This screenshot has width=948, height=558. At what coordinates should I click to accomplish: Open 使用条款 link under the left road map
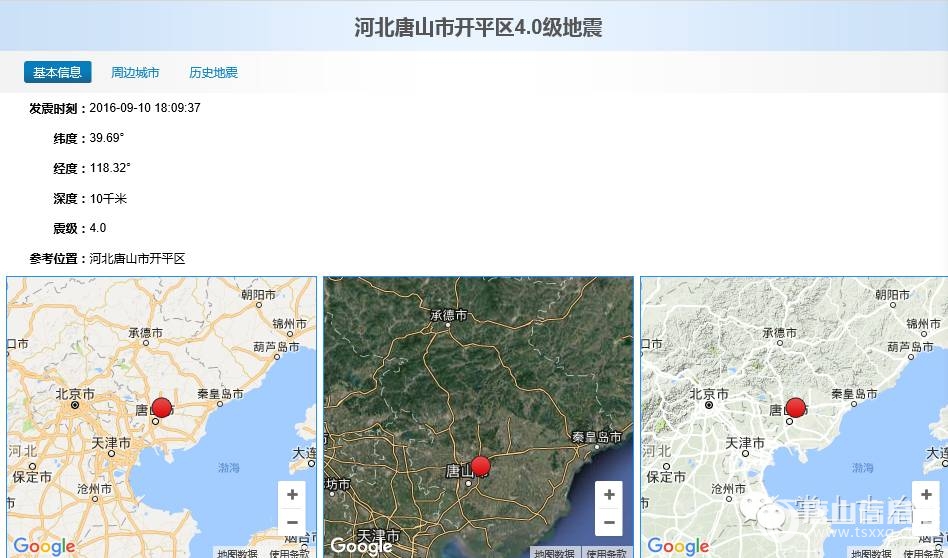[291, 553]
